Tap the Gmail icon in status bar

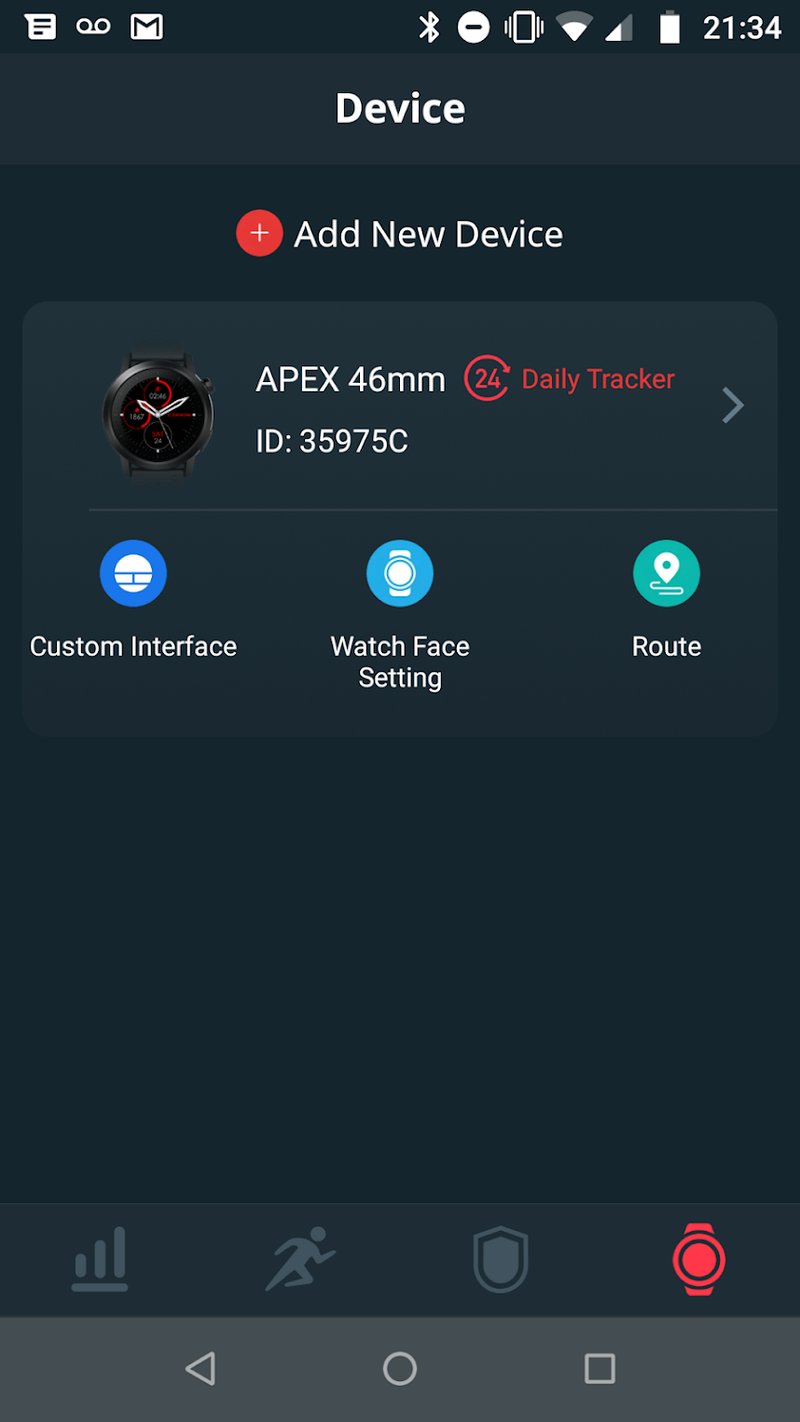pyautogui.click(x=146, y=27)
